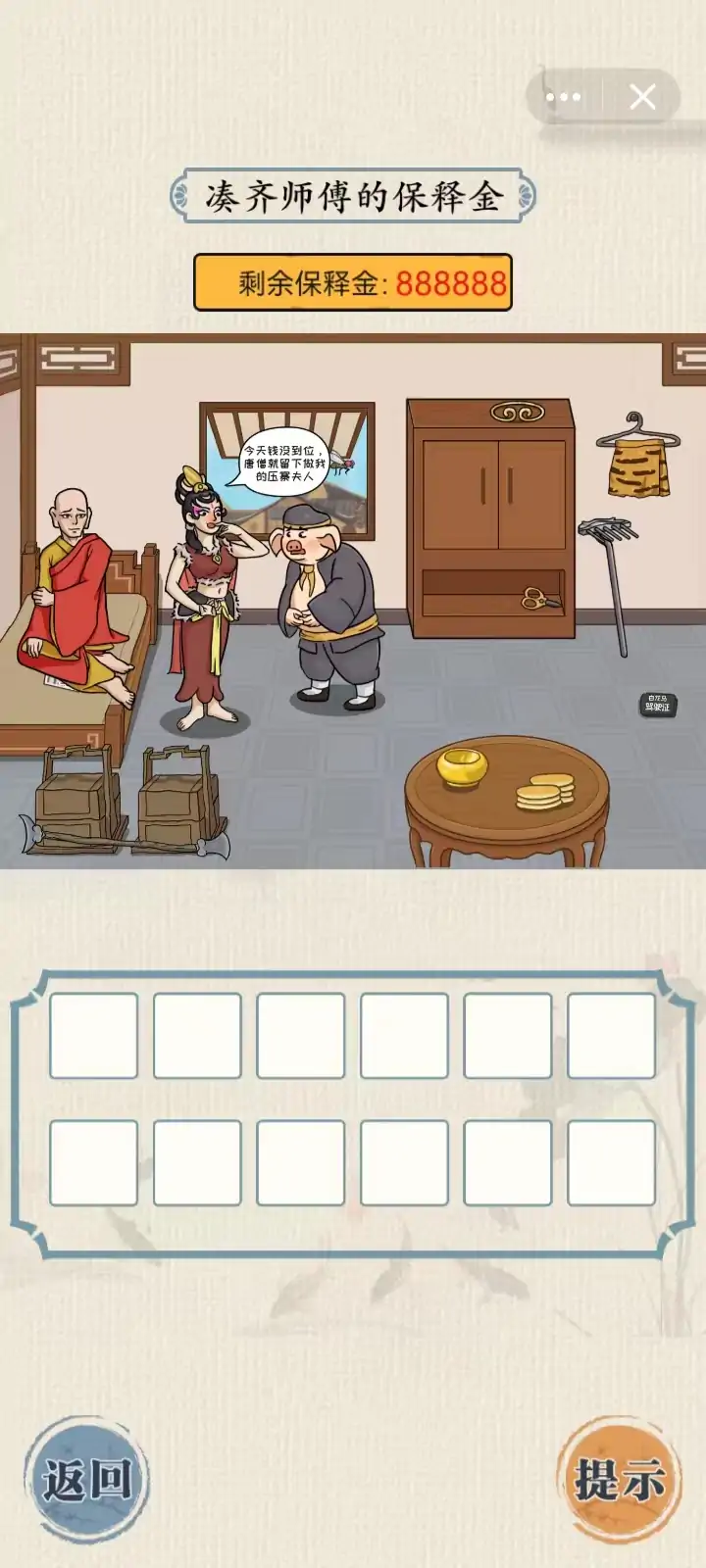Image resolution: width=706 pixels, height=1568 pixels.
Task: Get a hint with 提示 button
Action: click(619, 1480)
